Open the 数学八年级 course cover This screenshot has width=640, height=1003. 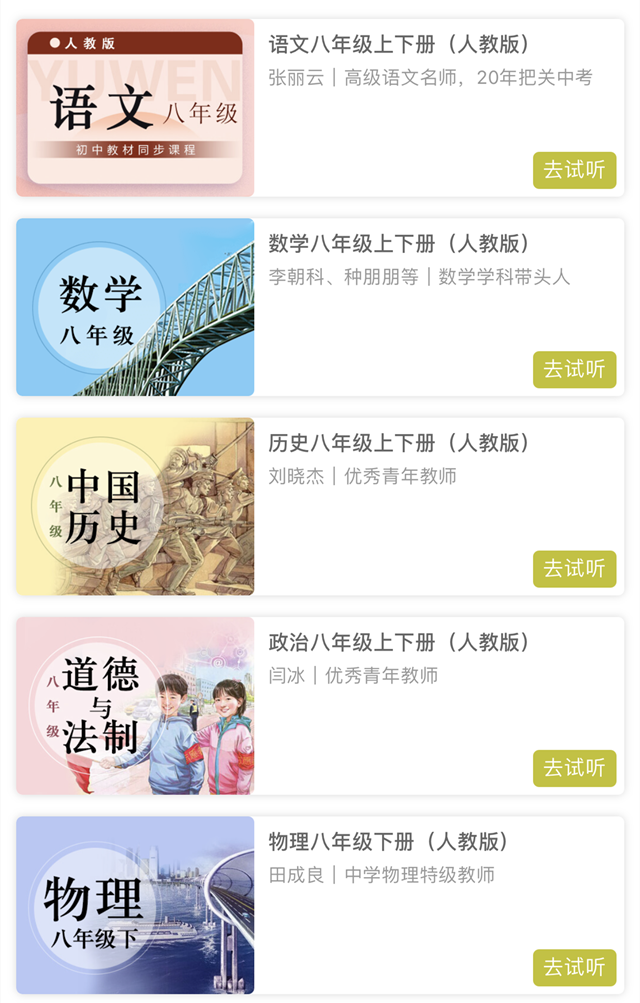click(135, 307)
